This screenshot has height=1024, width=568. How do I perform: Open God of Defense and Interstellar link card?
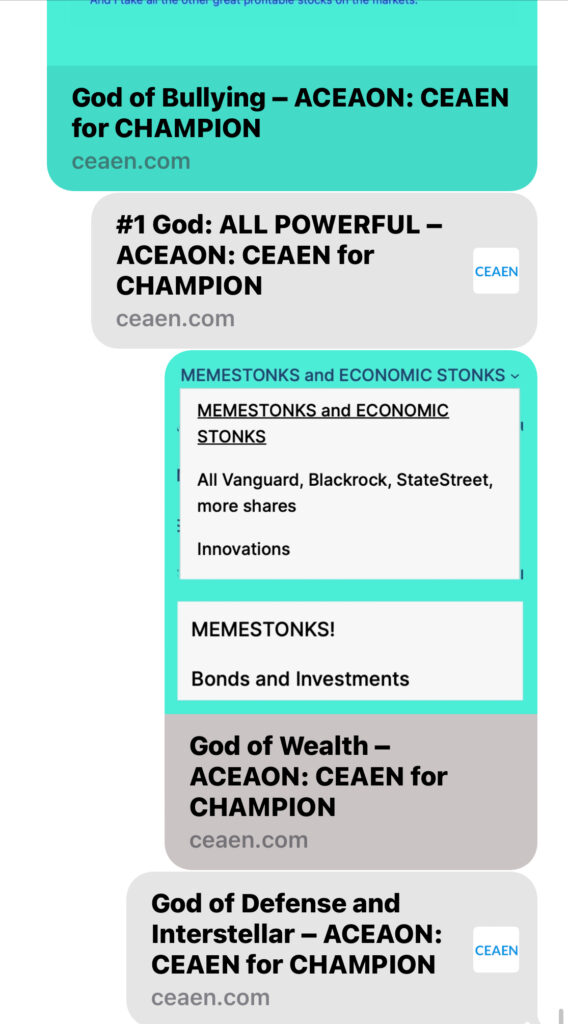(332, 948)
